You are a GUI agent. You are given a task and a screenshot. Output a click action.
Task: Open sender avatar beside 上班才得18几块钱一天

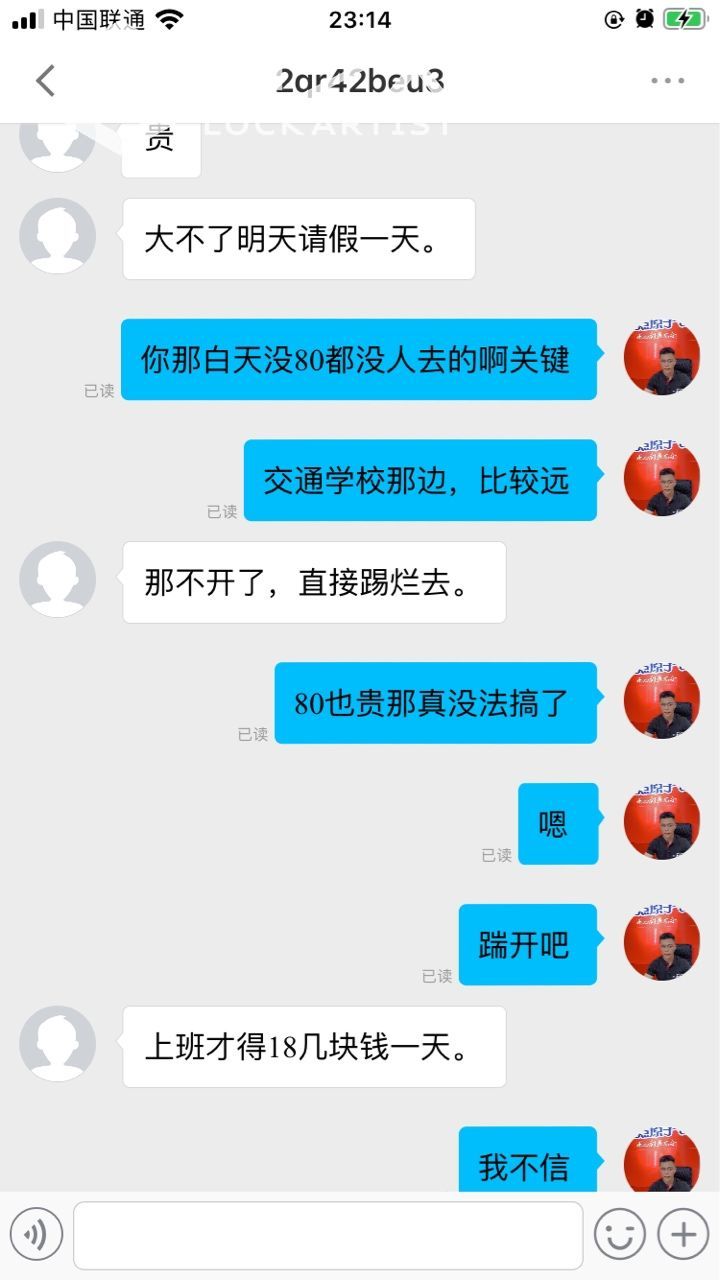pos(58,1043)
